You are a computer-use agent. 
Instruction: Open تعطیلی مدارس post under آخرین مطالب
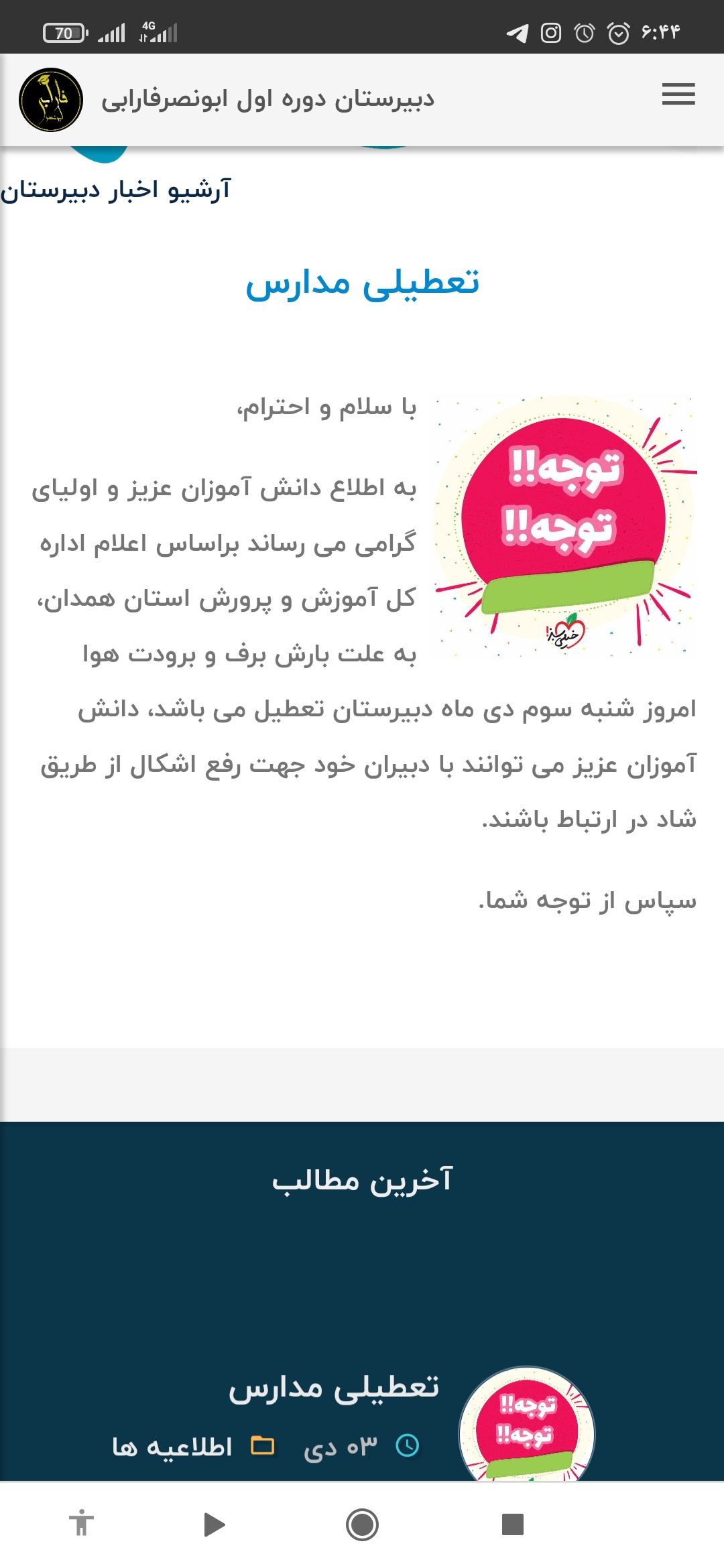point(333,1388)
